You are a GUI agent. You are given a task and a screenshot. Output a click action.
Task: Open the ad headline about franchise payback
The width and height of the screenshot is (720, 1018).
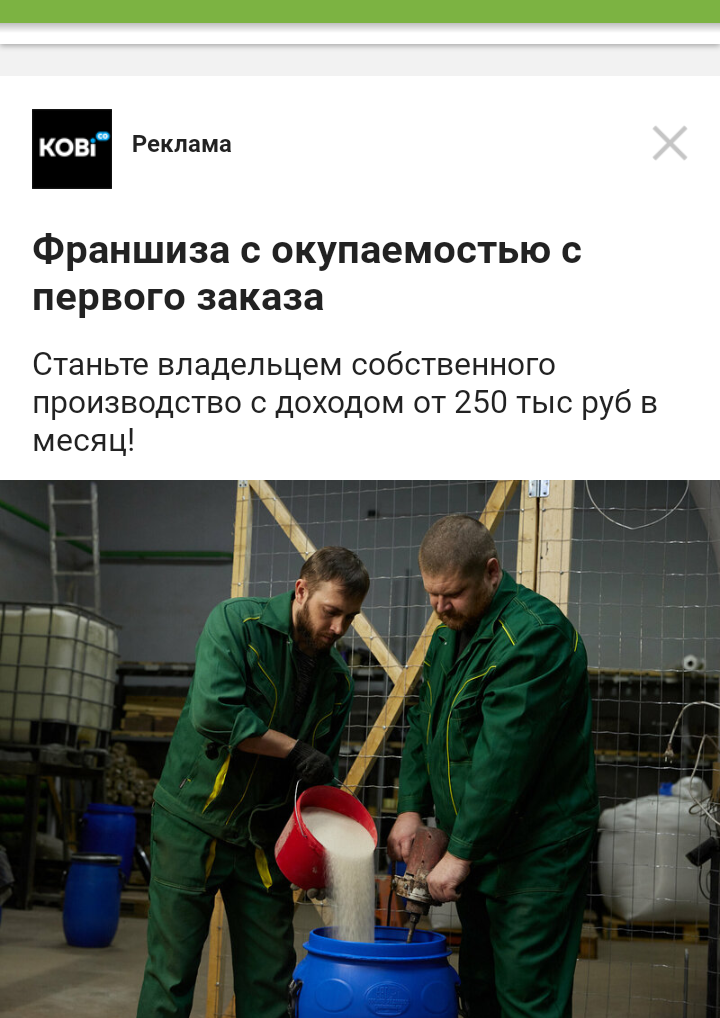click(x=307, y=273)
